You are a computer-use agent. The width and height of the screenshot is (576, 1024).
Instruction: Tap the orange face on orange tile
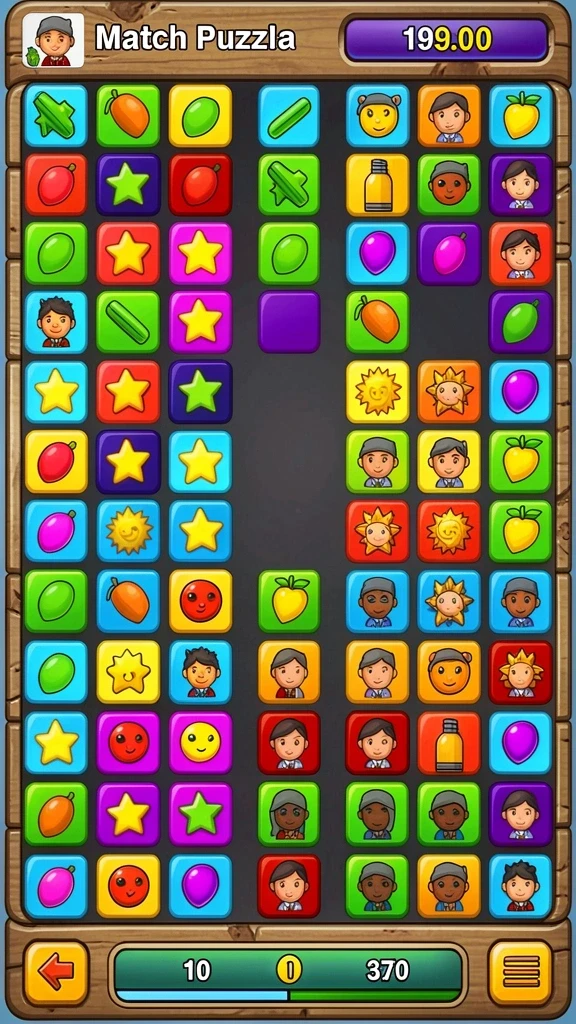449,671
